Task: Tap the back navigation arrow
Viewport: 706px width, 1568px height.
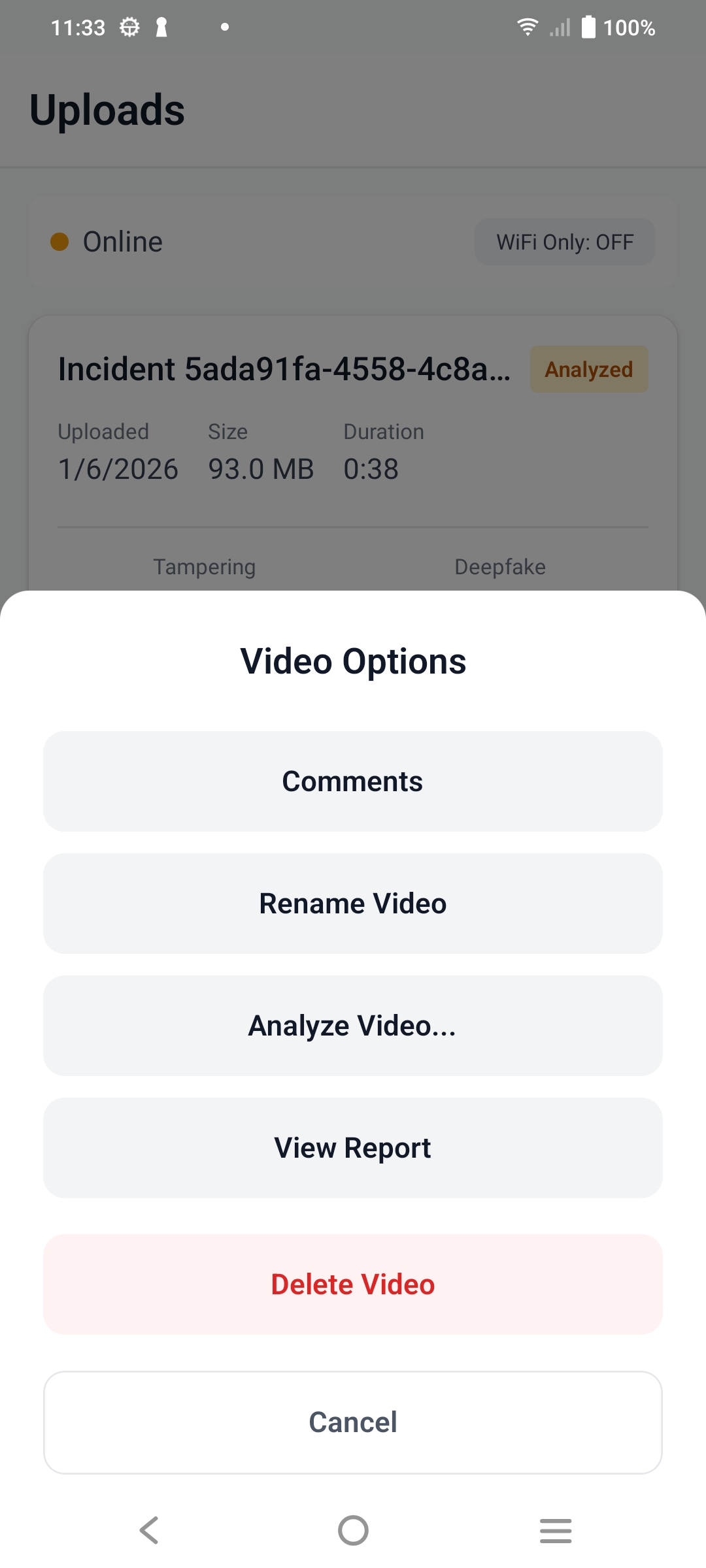Action: (x=149, y=1530)
